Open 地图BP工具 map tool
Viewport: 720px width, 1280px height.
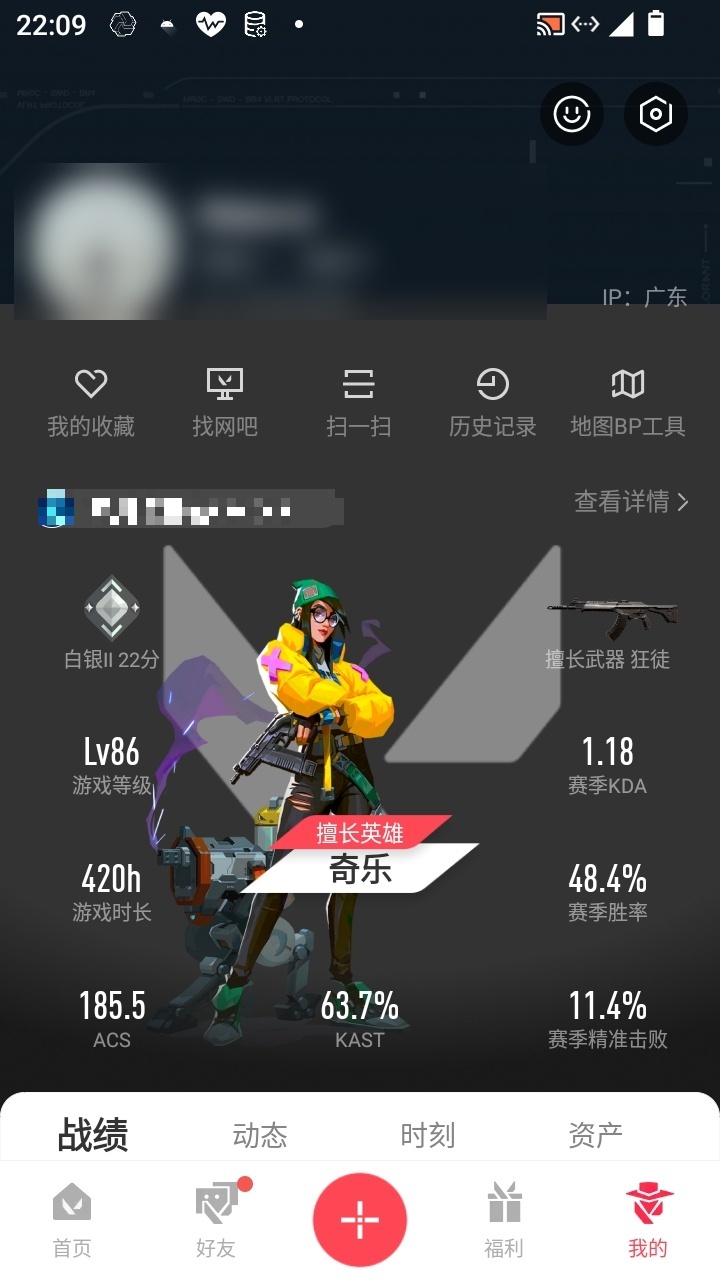[627, 402]
